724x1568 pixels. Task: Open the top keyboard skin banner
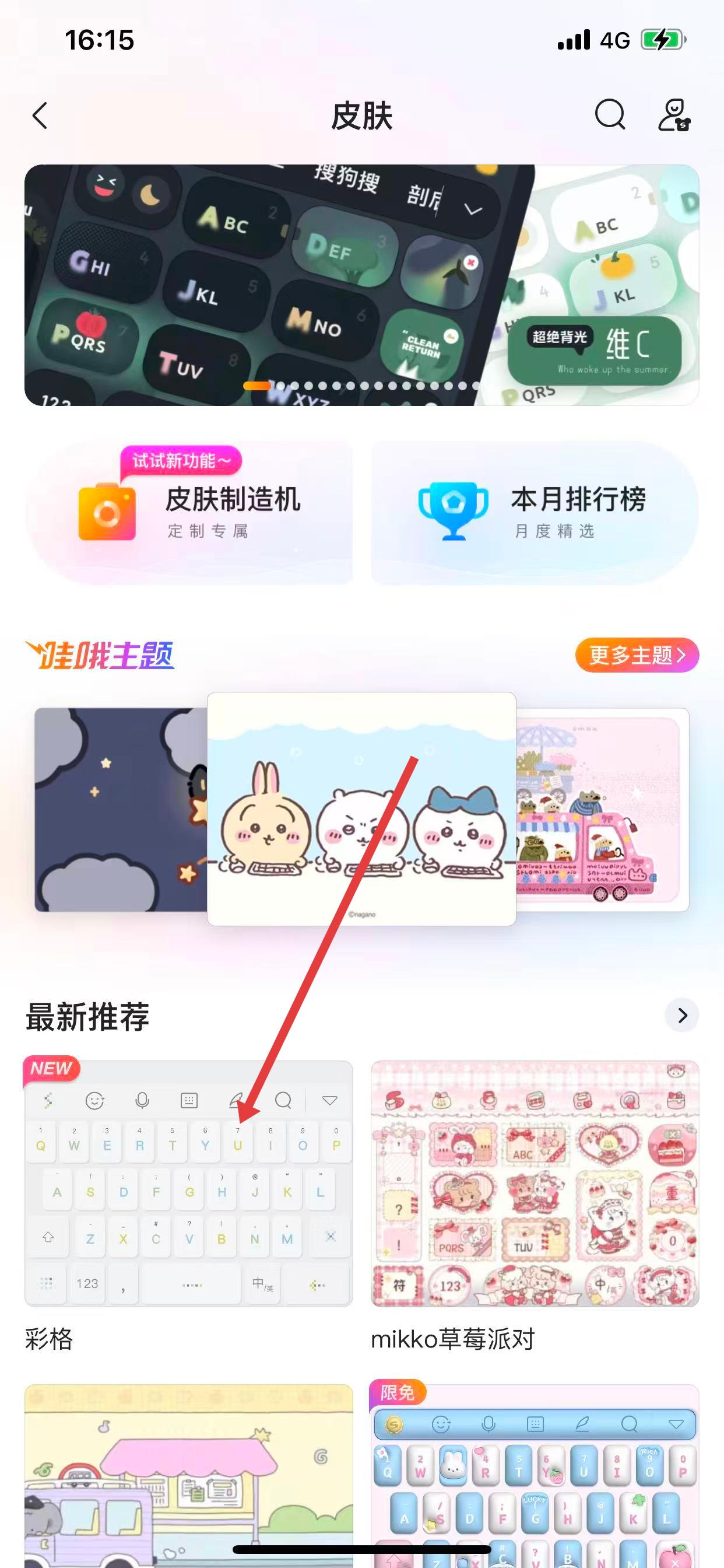click(x=361, y=285)
